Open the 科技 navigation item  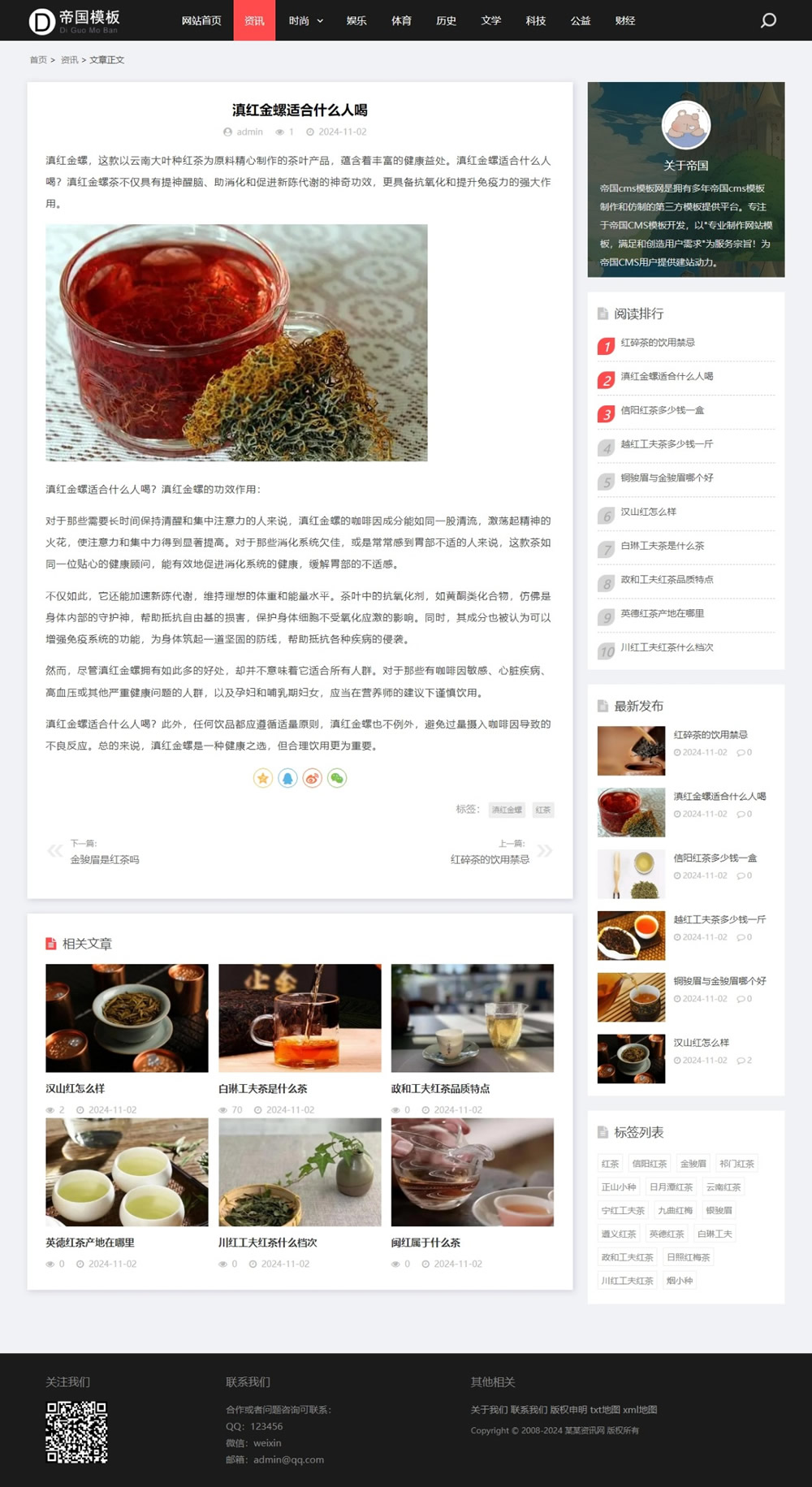tap(535, 20)
